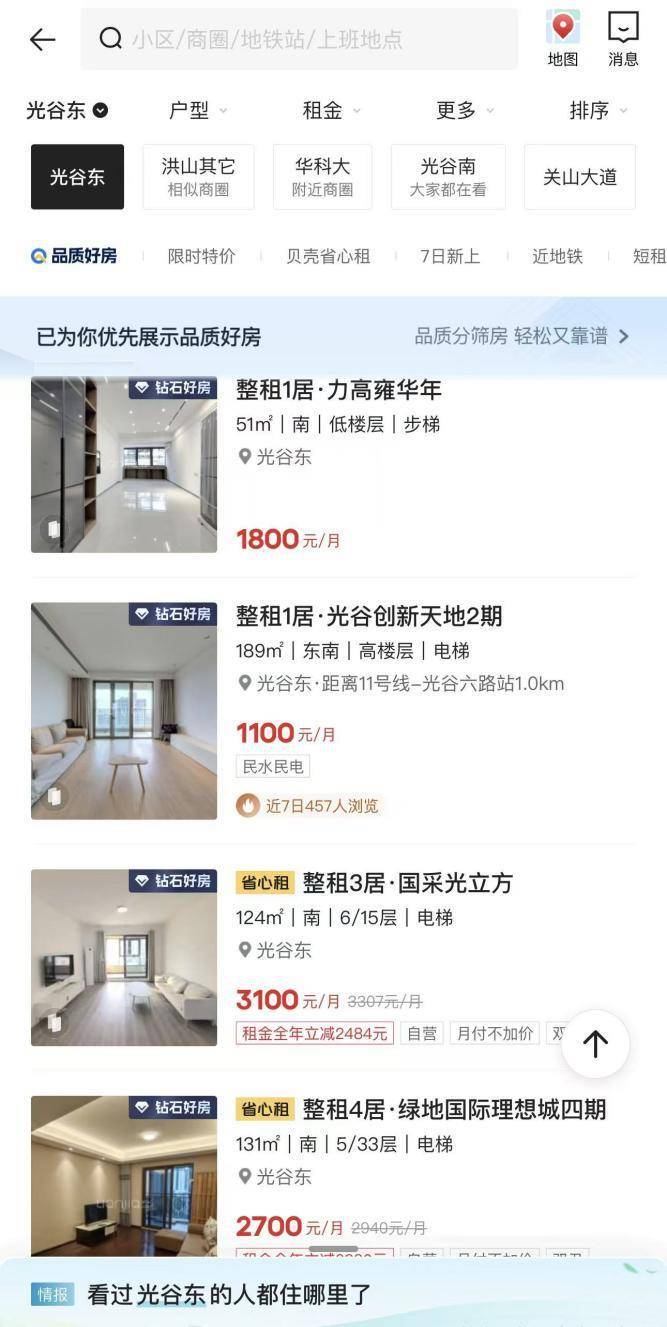The height and width of the screenshot is (1327, 667).
Task: Open the 品质分筛房 轻松又靠谱 link
Action: pyautogui.click(x=522, y=336)
